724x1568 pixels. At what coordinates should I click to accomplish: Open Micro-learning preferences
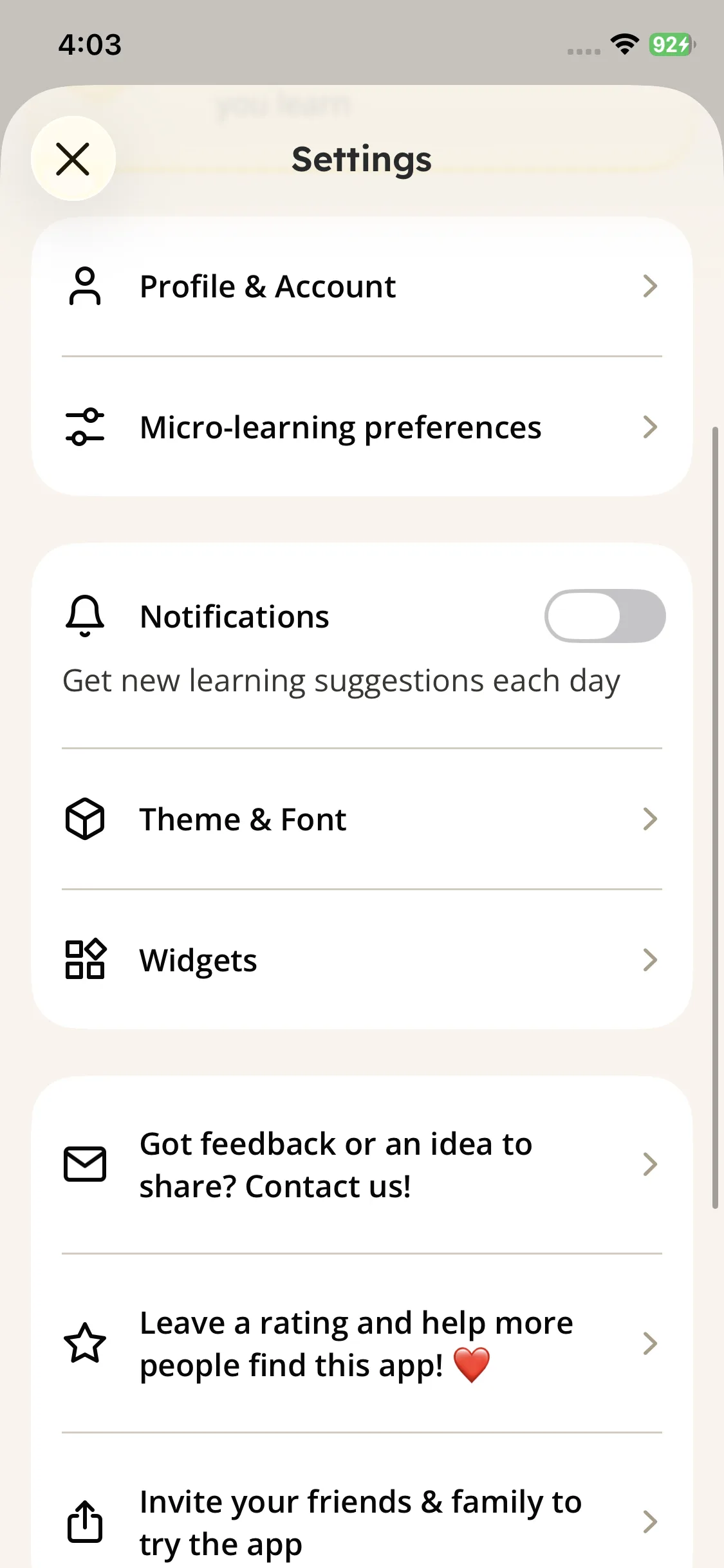pos(362,427)
